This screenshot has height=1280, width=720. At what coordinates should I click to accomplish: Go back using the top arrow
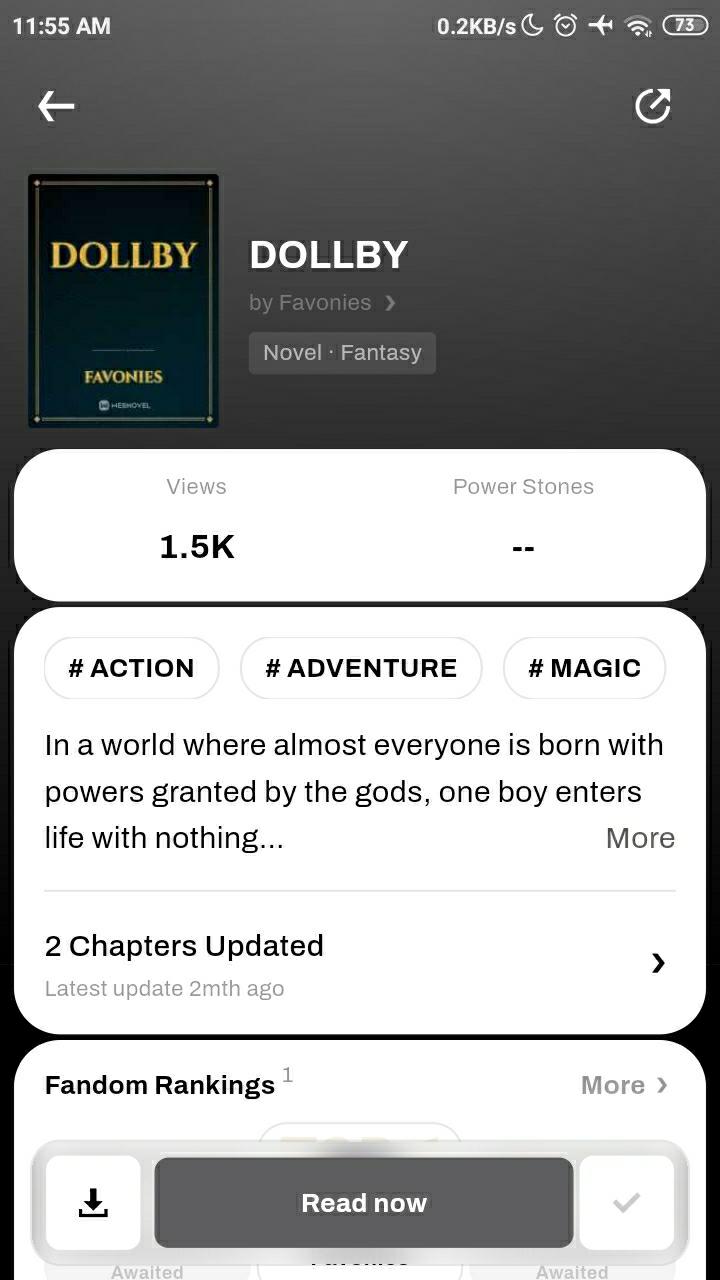pyautogui.click(x=56, y=106)
